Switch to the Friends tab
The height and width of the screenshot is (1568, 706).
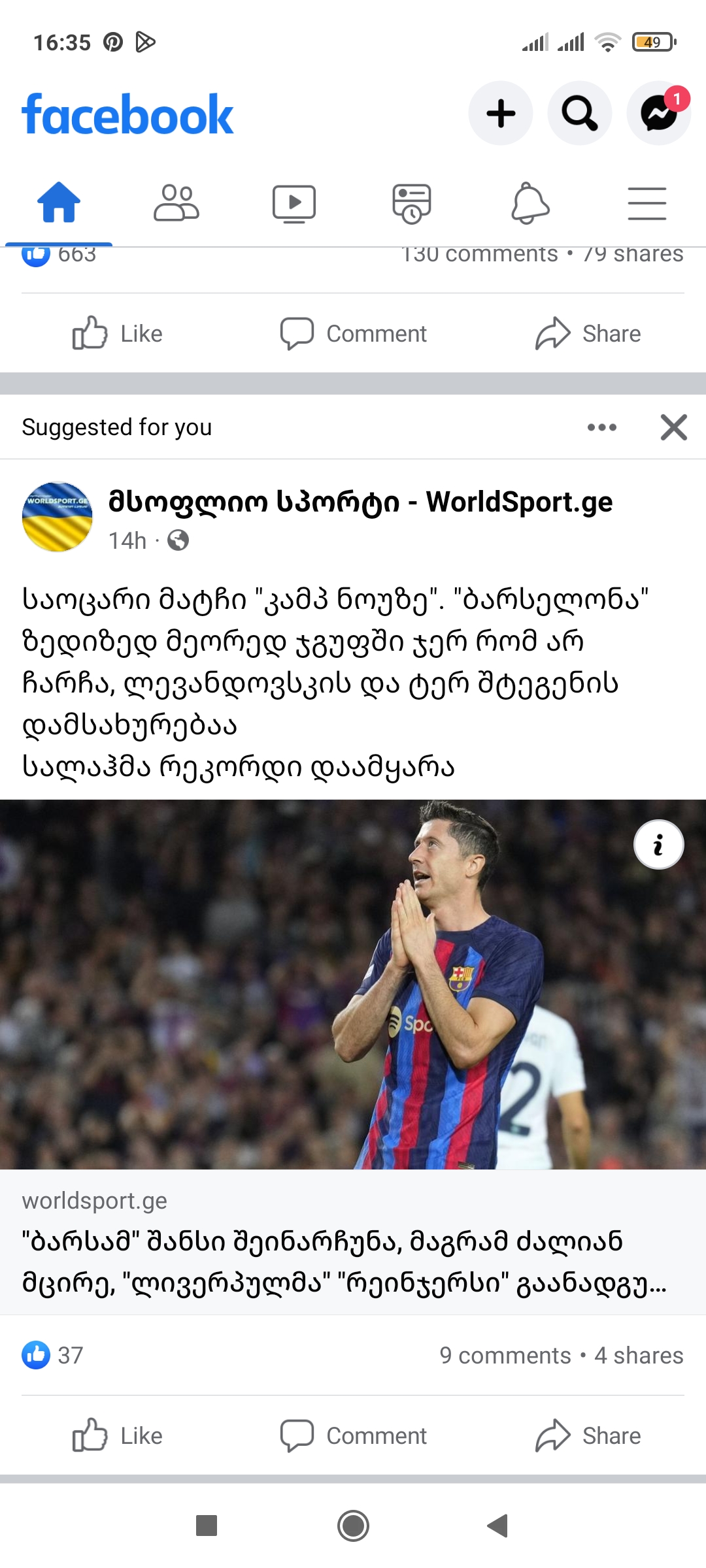click(x=176, y=203)
